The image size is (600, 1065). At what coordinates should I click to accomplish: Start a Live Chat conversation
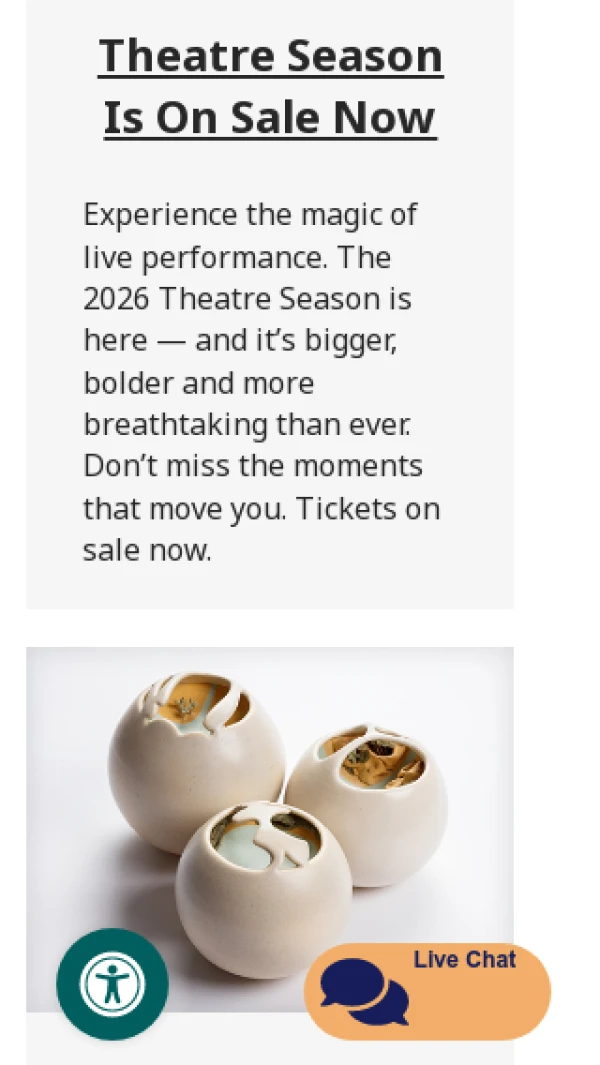pos(427,991)
